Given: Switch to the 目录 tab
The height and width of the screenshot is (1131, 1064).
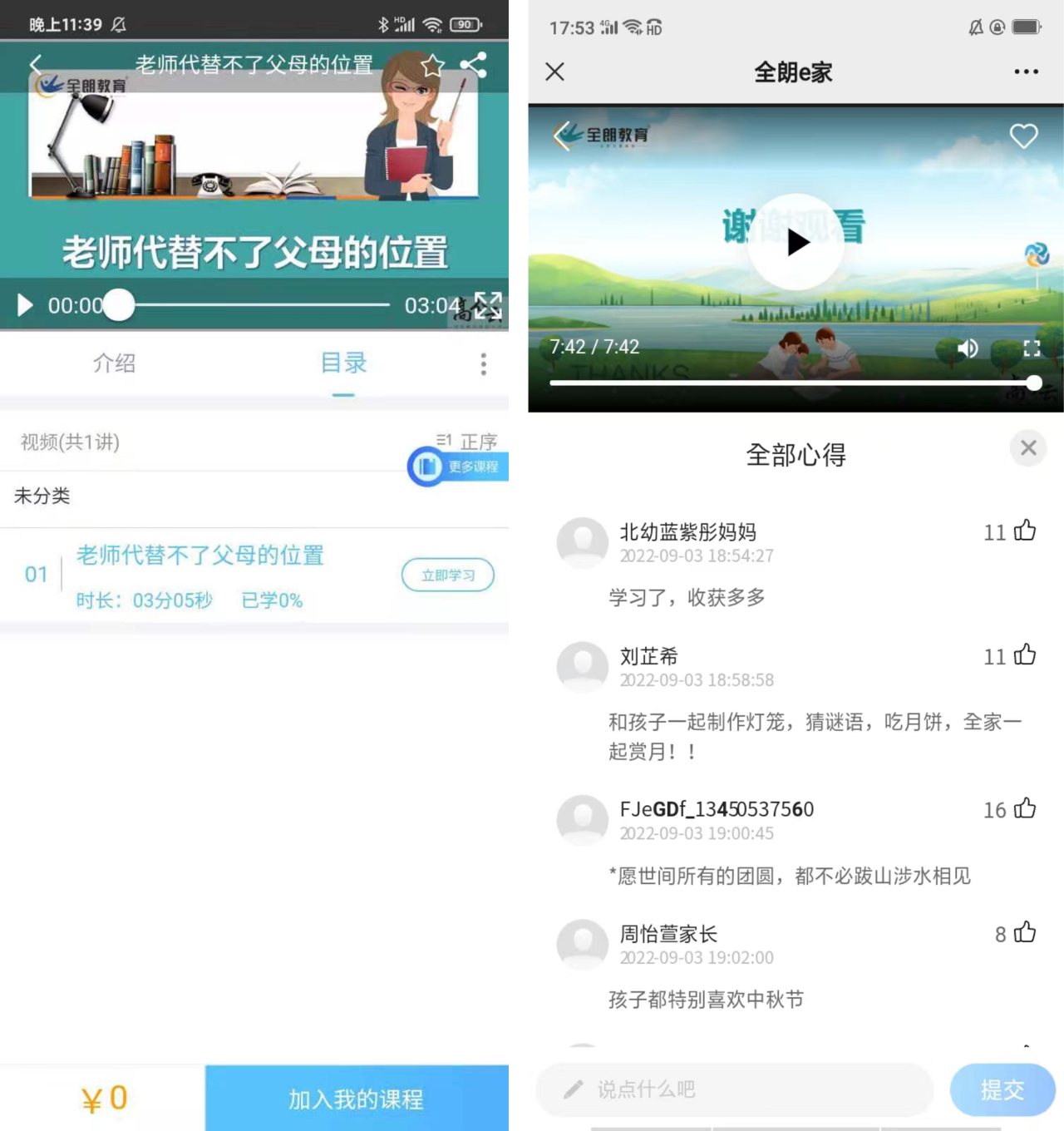Looking at the screenshot, I should (x=343, y=363).
